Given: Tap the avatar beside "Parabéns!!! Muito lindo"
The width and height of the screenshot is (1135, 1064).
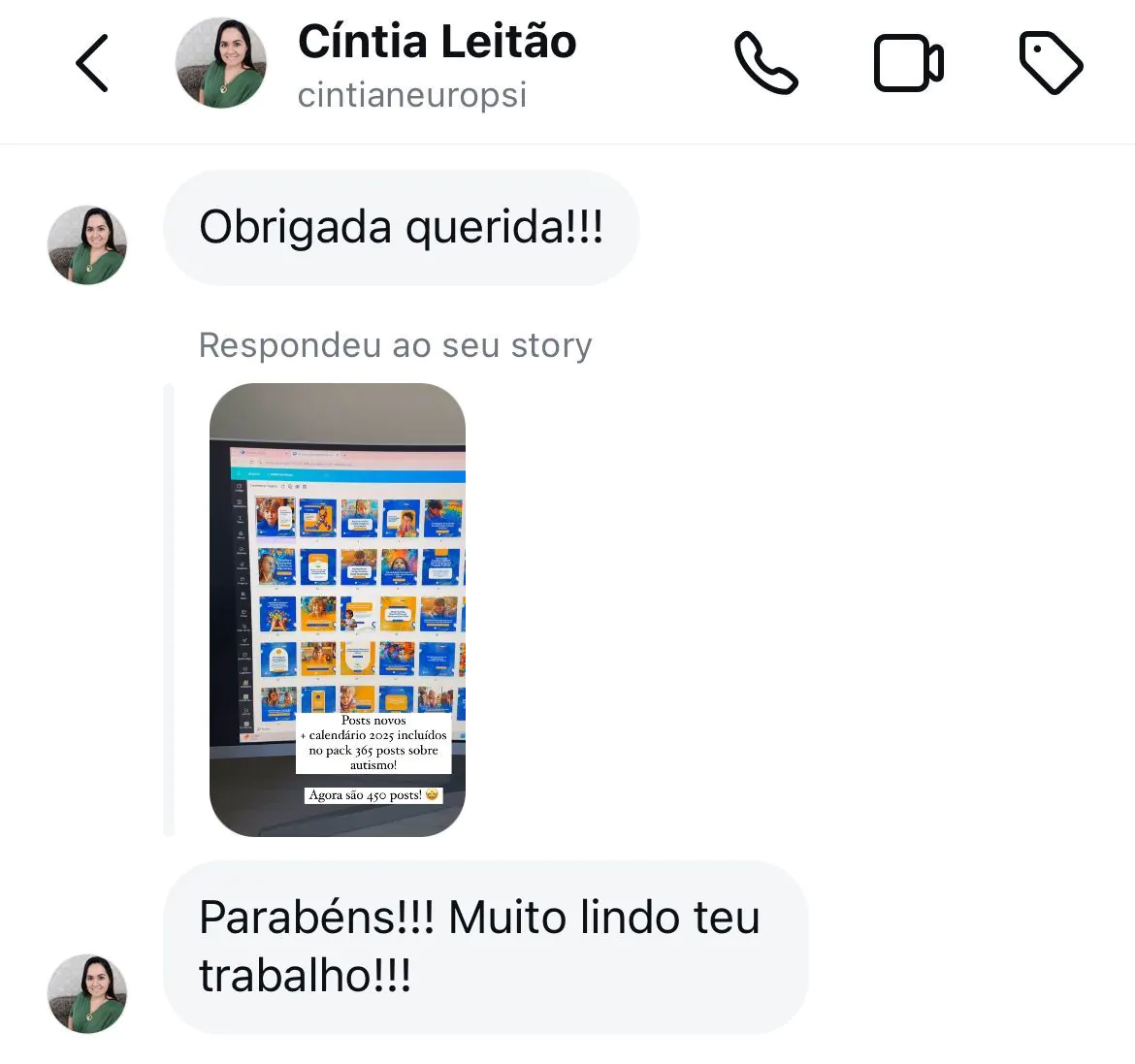Looking at the screenshot, I should point(87,993).
